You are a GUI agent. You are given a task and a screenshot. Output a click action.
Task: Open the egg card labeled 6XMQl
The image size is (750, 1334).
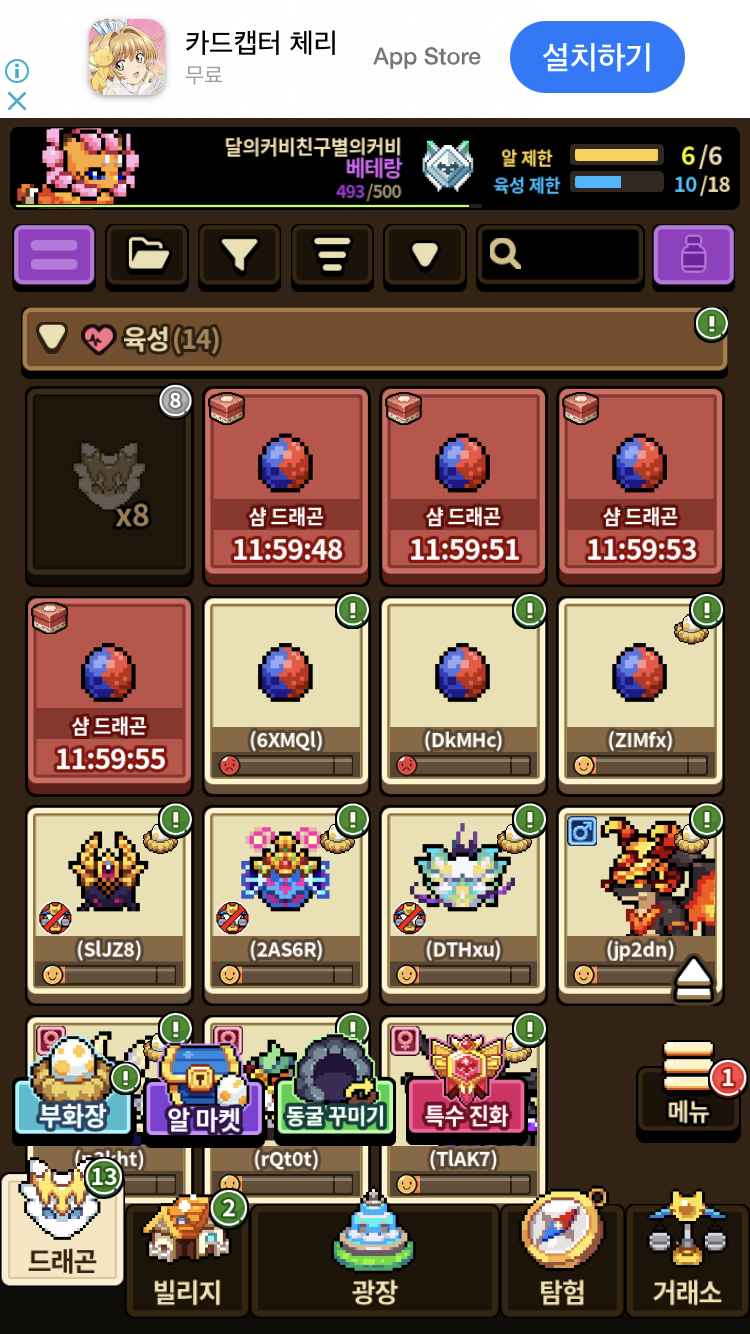[286, 692]
